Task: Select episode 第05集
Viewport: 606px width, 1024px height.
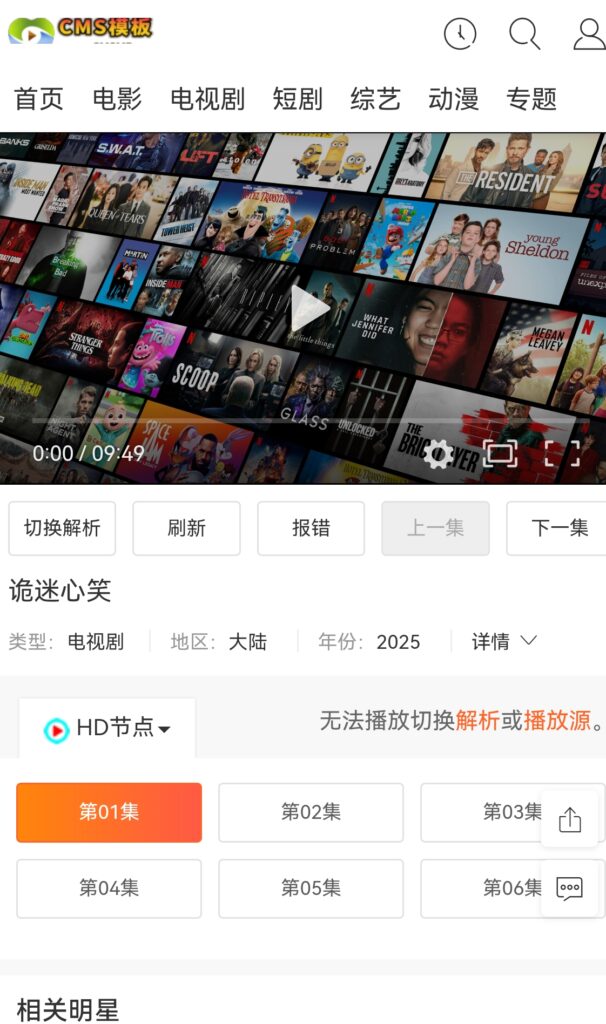Action: (310, 888)
